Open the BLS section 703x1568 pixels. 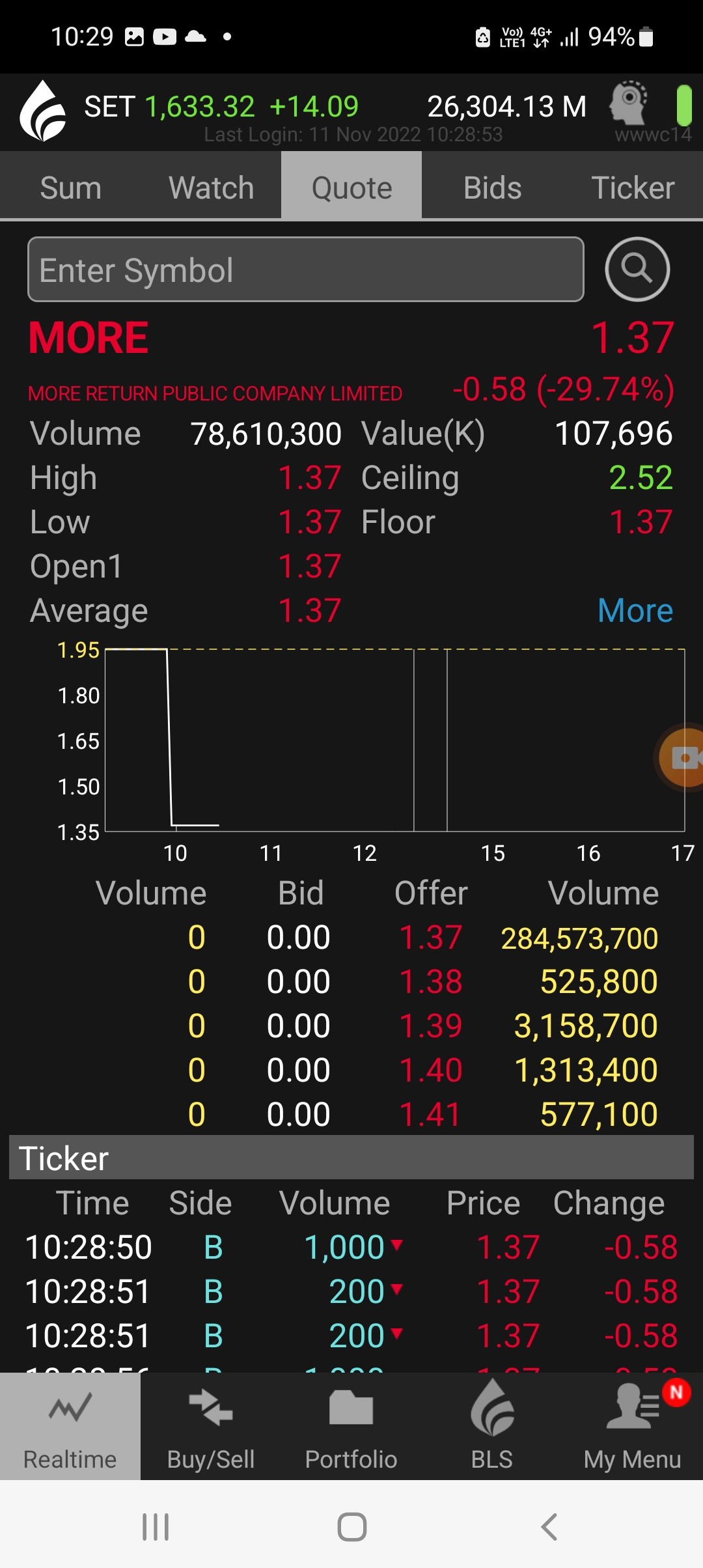(492, 1426)
